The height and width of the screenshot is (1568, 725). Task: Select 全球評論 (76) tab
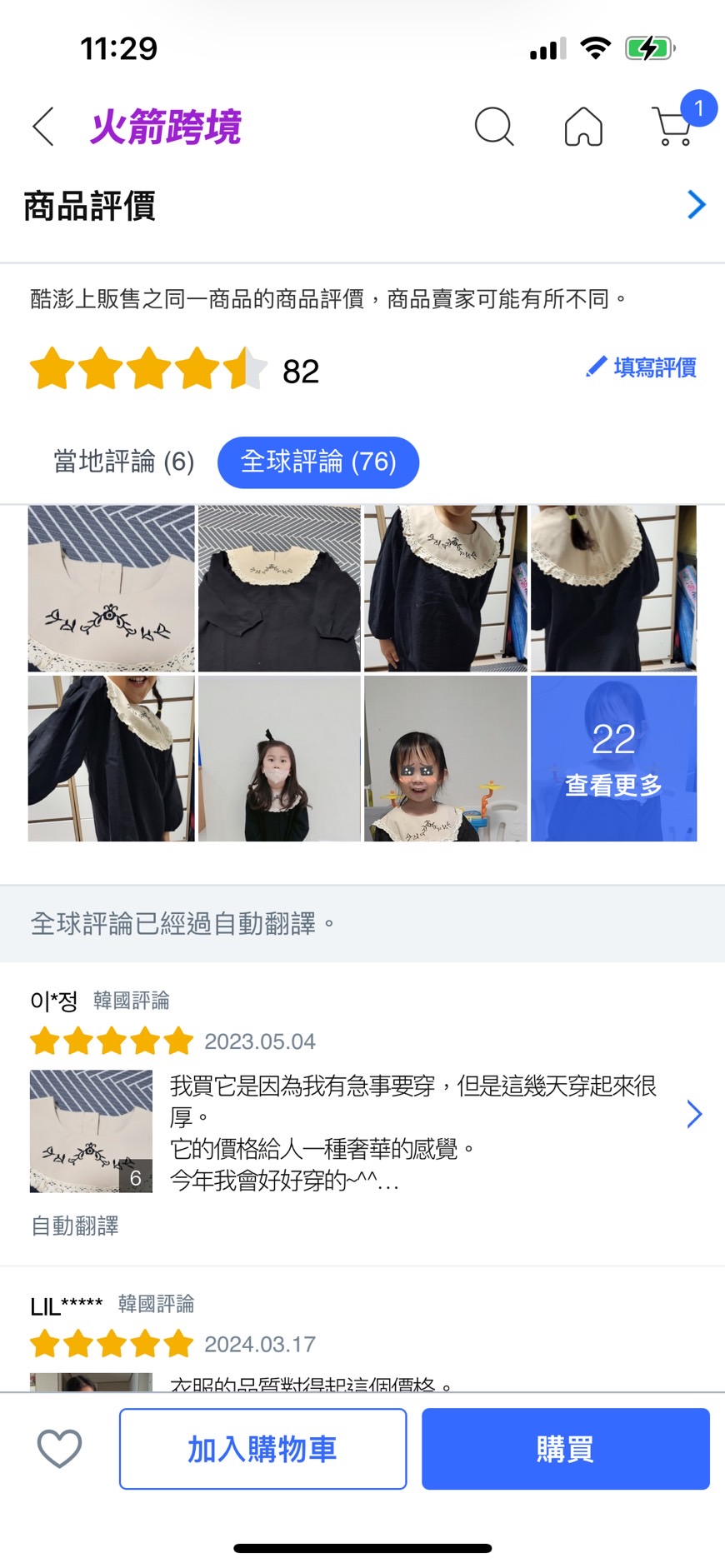(x=317, y=462)
